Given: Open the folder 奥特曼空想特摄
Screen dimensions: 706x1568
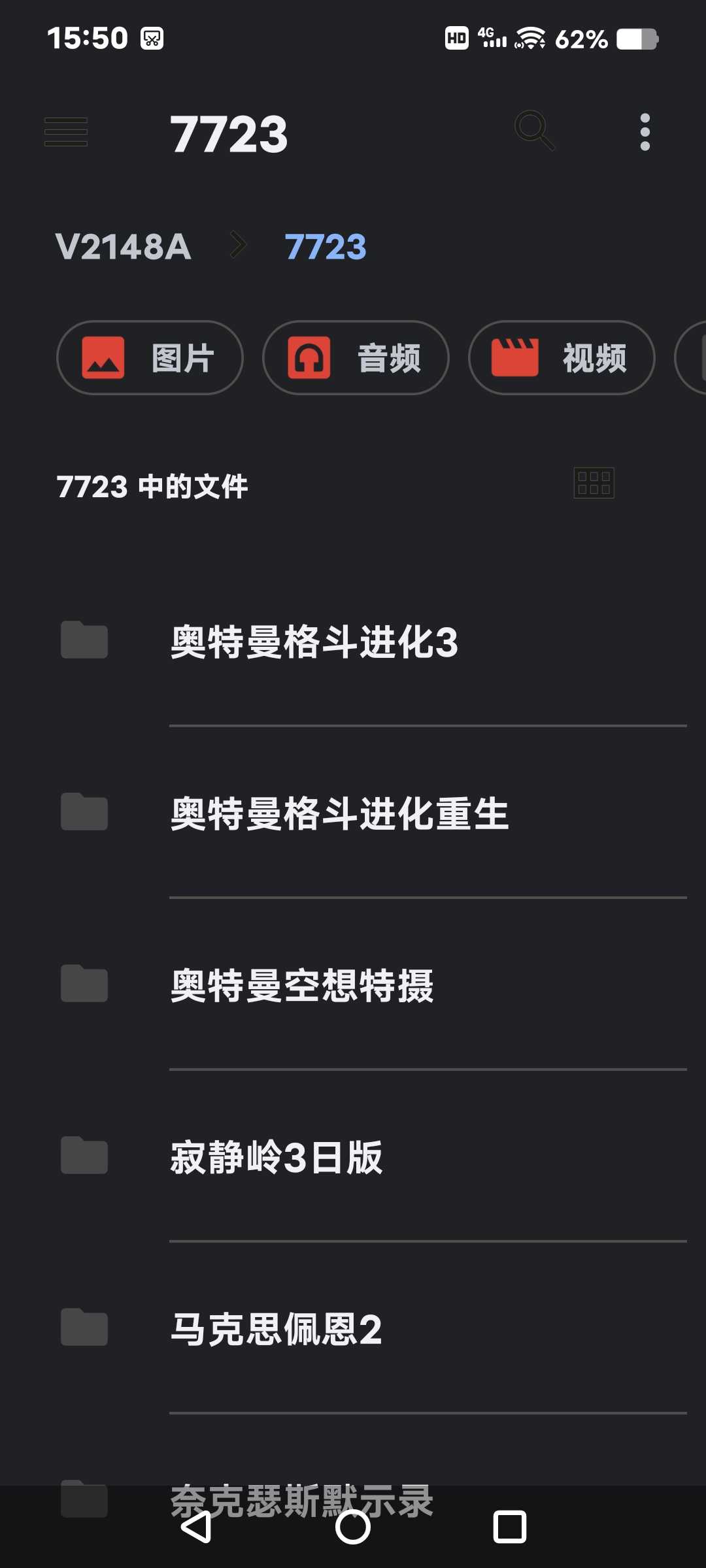Looking at the screenshot, I should click(353, 985).
